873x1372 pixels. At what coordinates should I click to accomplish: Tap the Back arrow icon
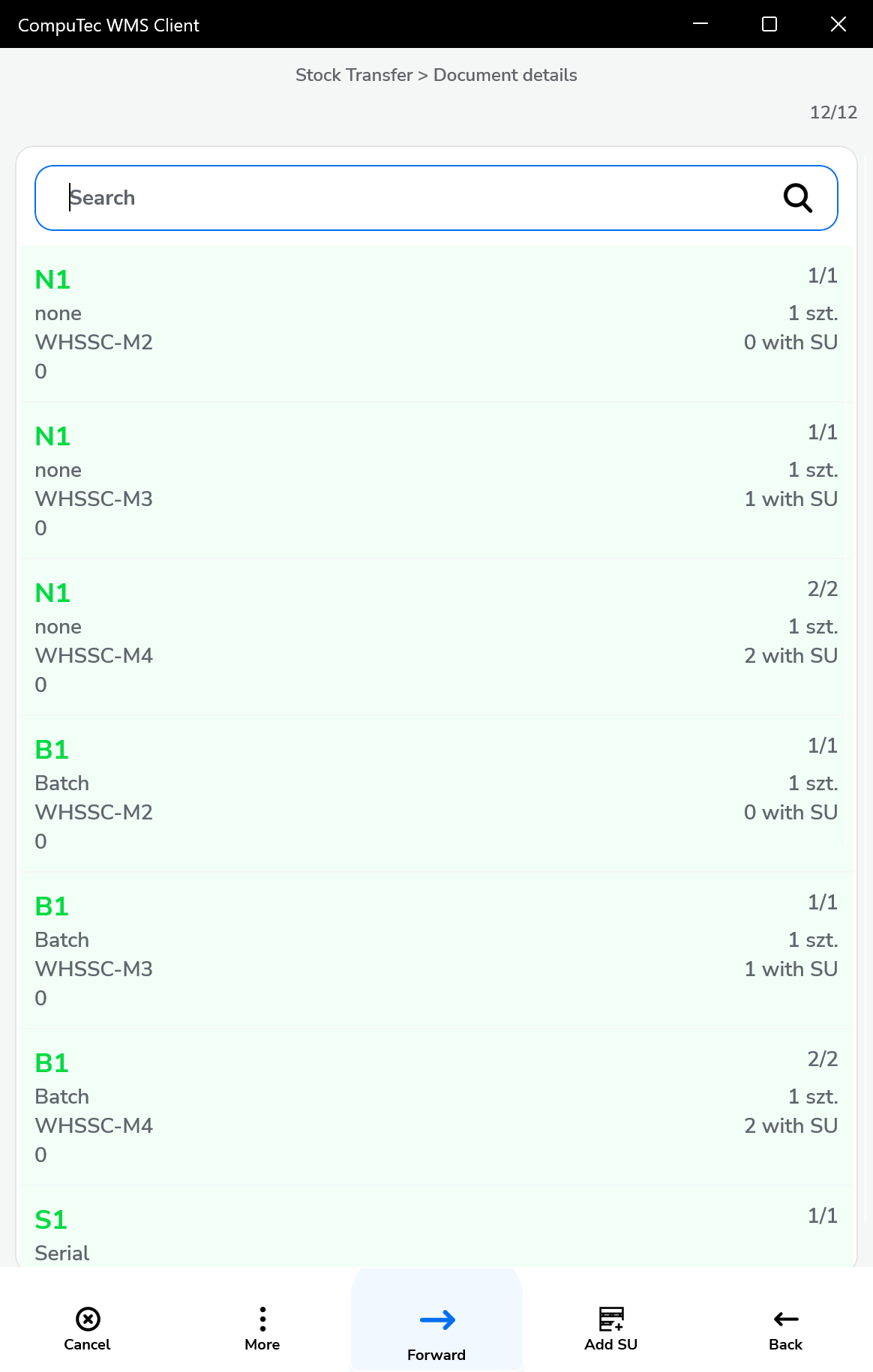pos(784,1320)
